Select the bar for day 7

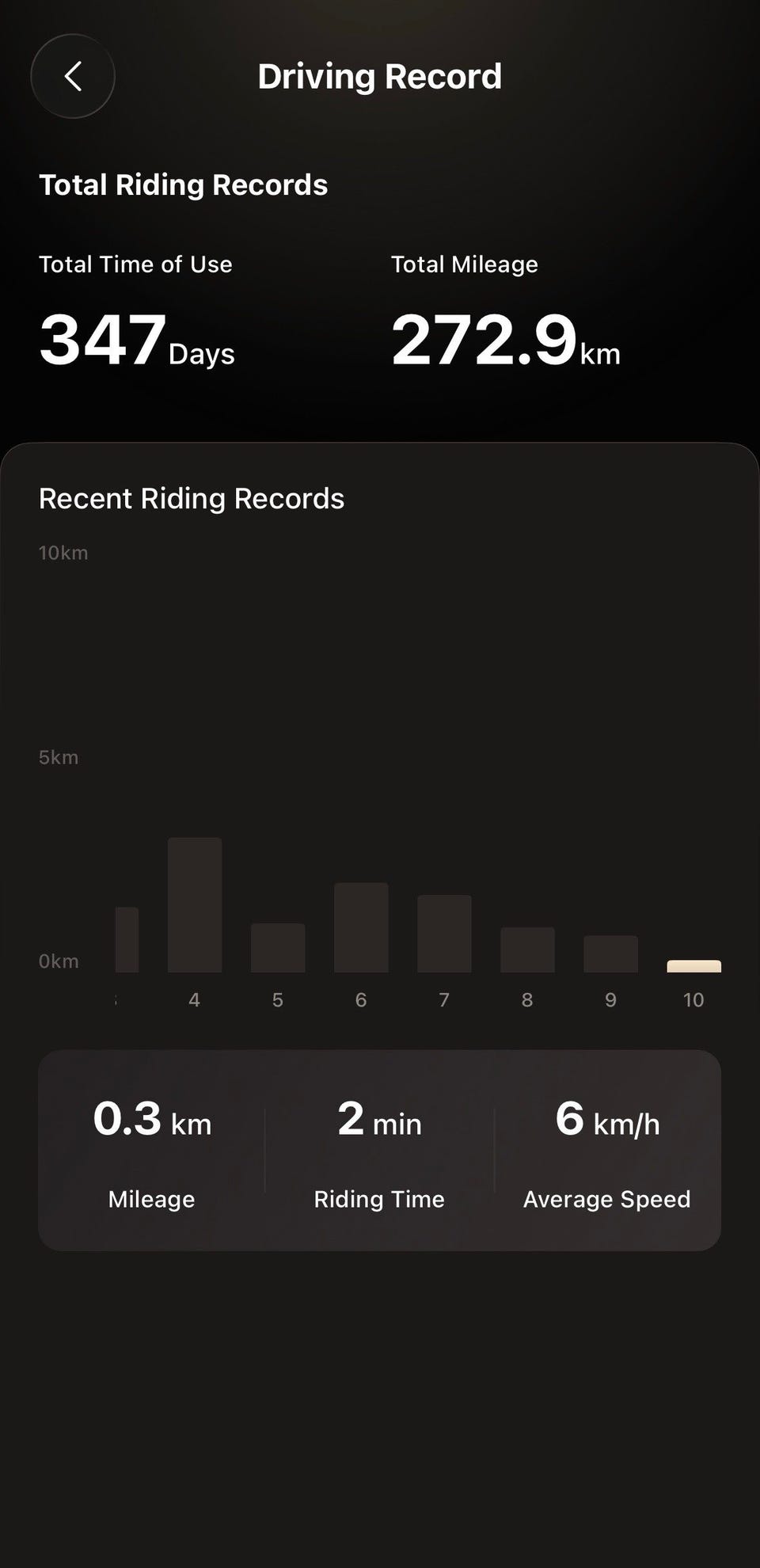click(444, 933)
